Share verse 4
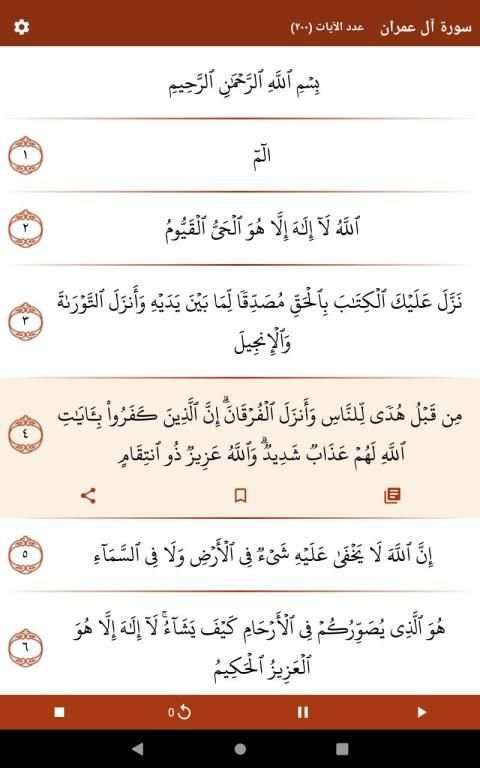Screen dimensions: 480x768 [x=88, y=496]
